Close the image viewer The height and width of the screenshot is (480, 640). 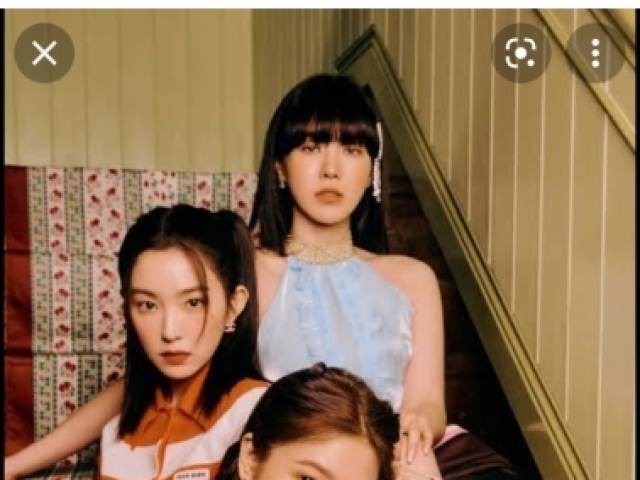44,53
